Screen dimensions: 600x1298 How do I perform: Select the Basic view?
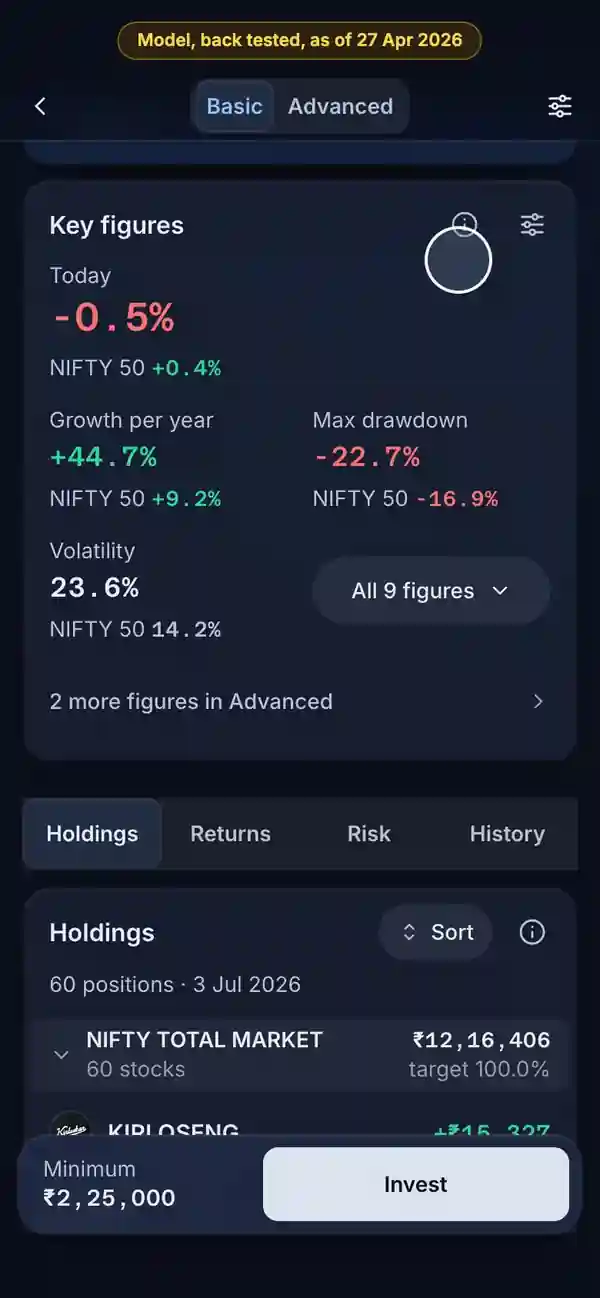[x=234, y=106]
